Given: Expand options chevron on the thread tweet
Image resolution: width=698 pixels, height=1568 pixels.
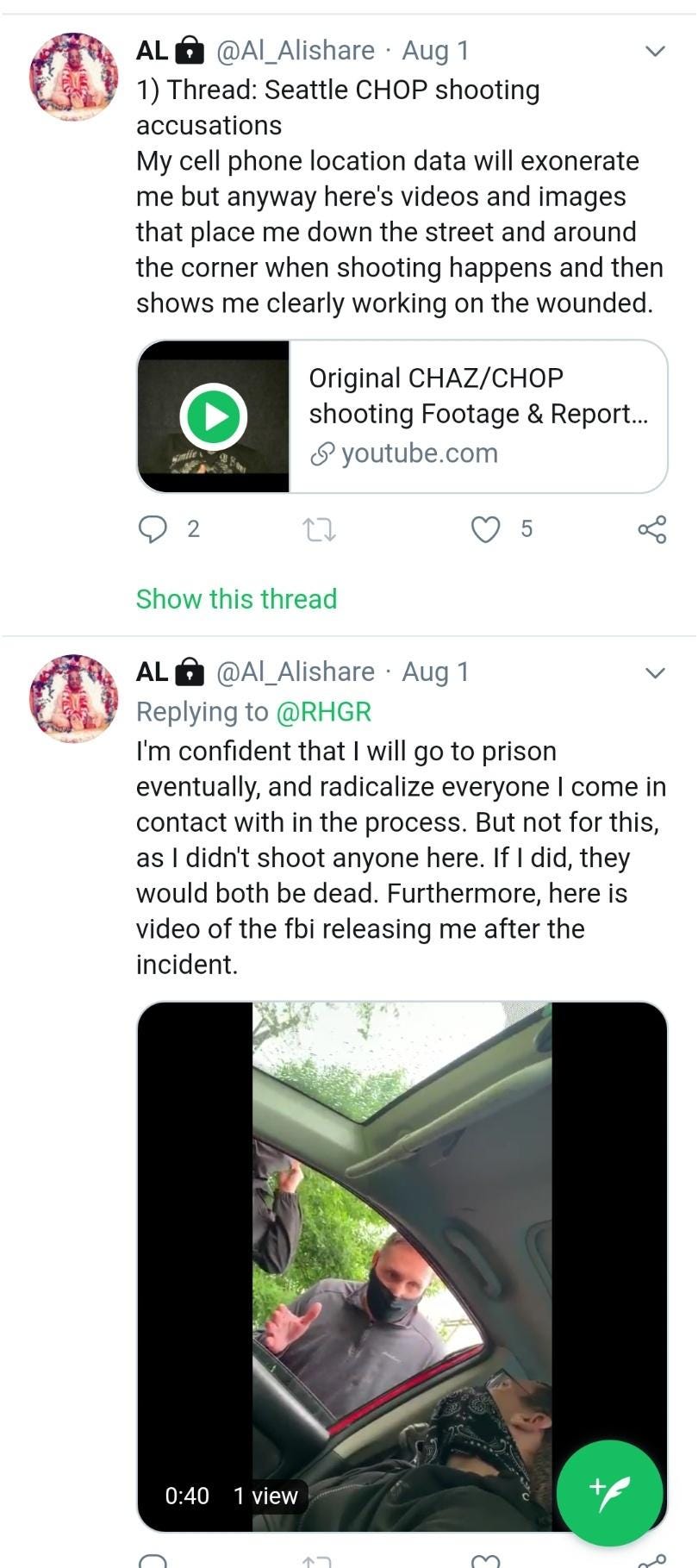Looking at the screenshot, I should click(x=655, y=51).
